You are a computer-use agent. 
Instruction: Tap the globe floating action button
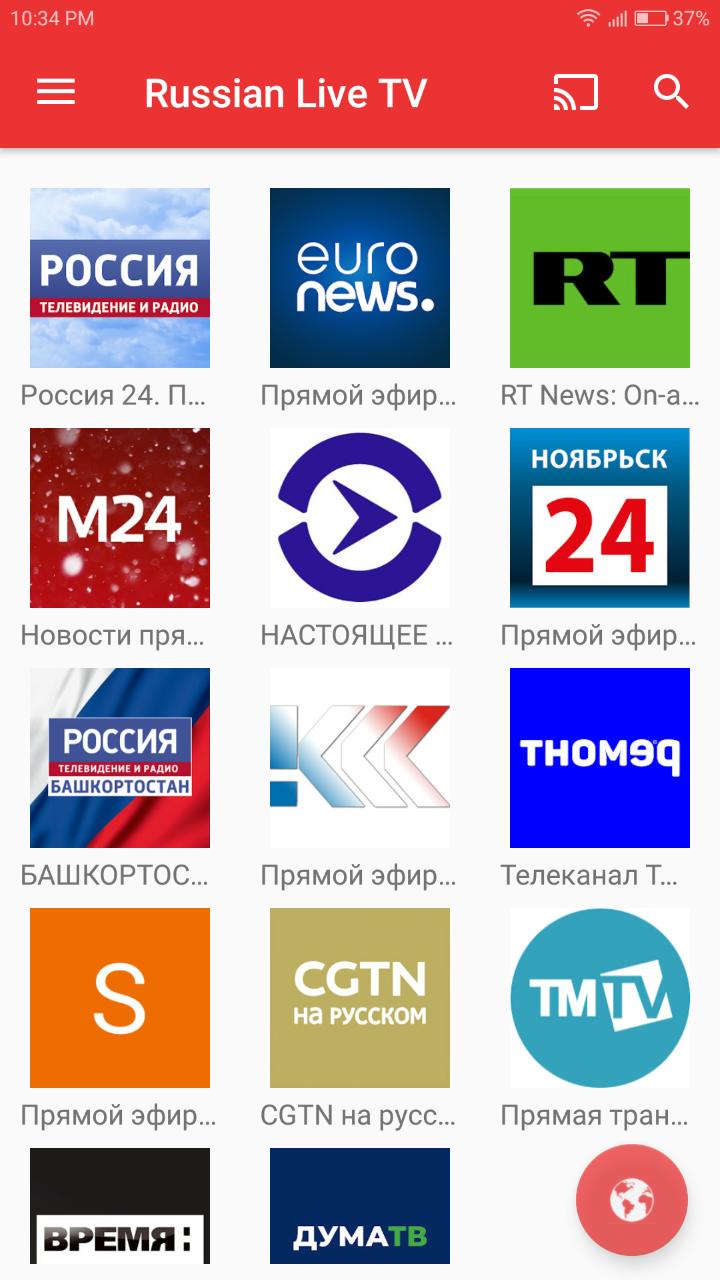632,1200
